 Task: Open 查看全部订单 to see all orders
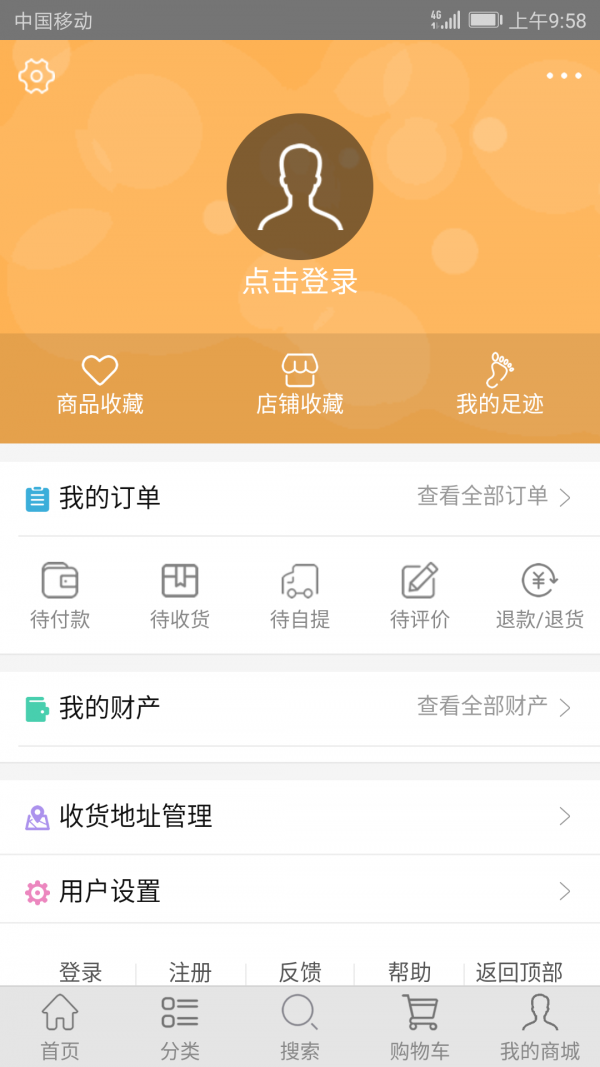494,497
